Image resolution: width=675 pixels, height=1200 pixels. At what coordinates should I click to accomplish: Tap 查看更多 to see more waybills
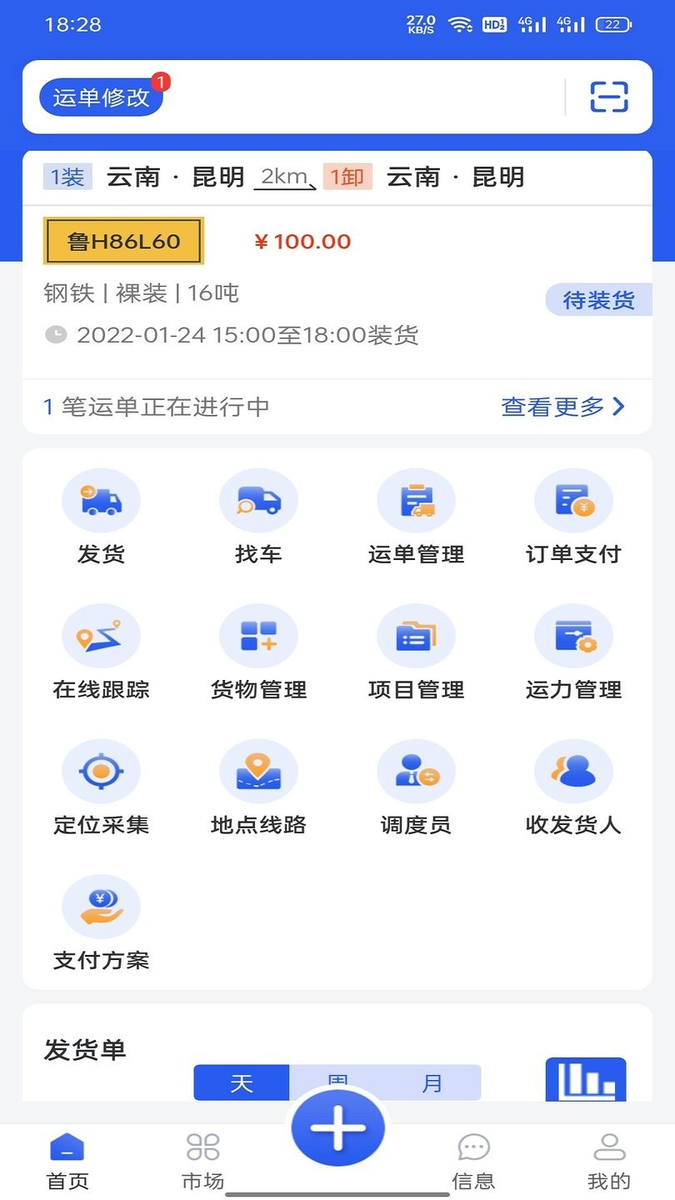coord(562,407)
